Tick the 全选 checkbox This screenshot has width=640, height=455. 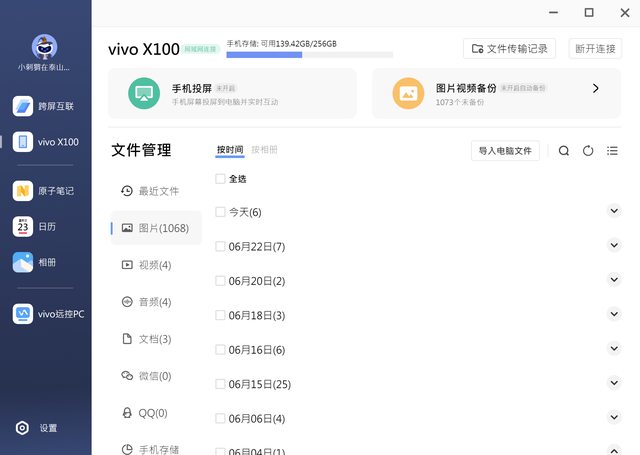pos(221,179)
